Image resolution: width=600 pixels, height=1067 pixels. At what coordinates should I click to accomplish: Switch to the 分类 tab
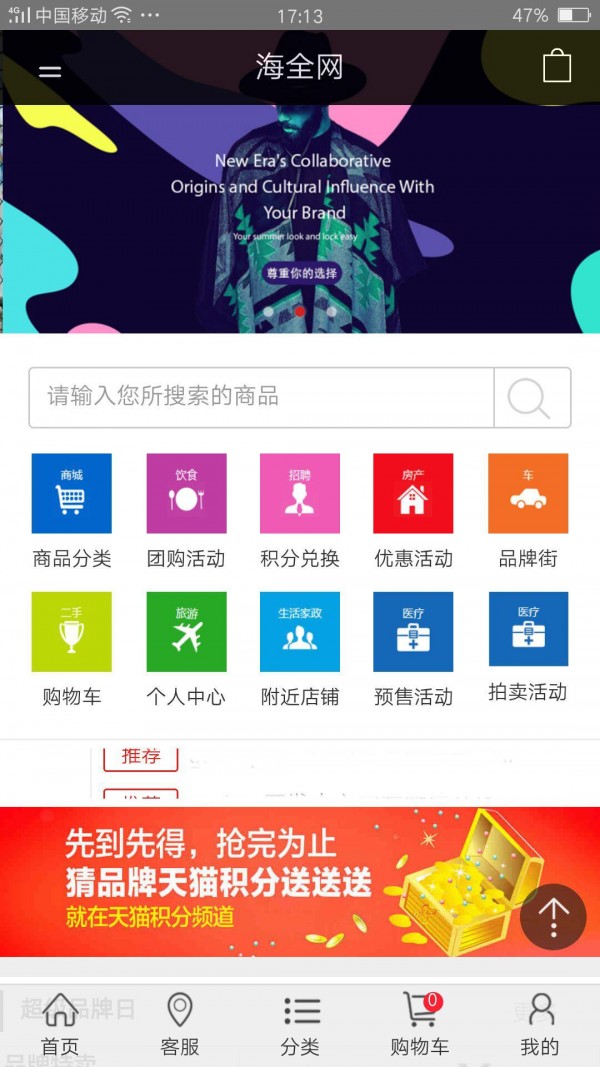(x=300, y=1025)
